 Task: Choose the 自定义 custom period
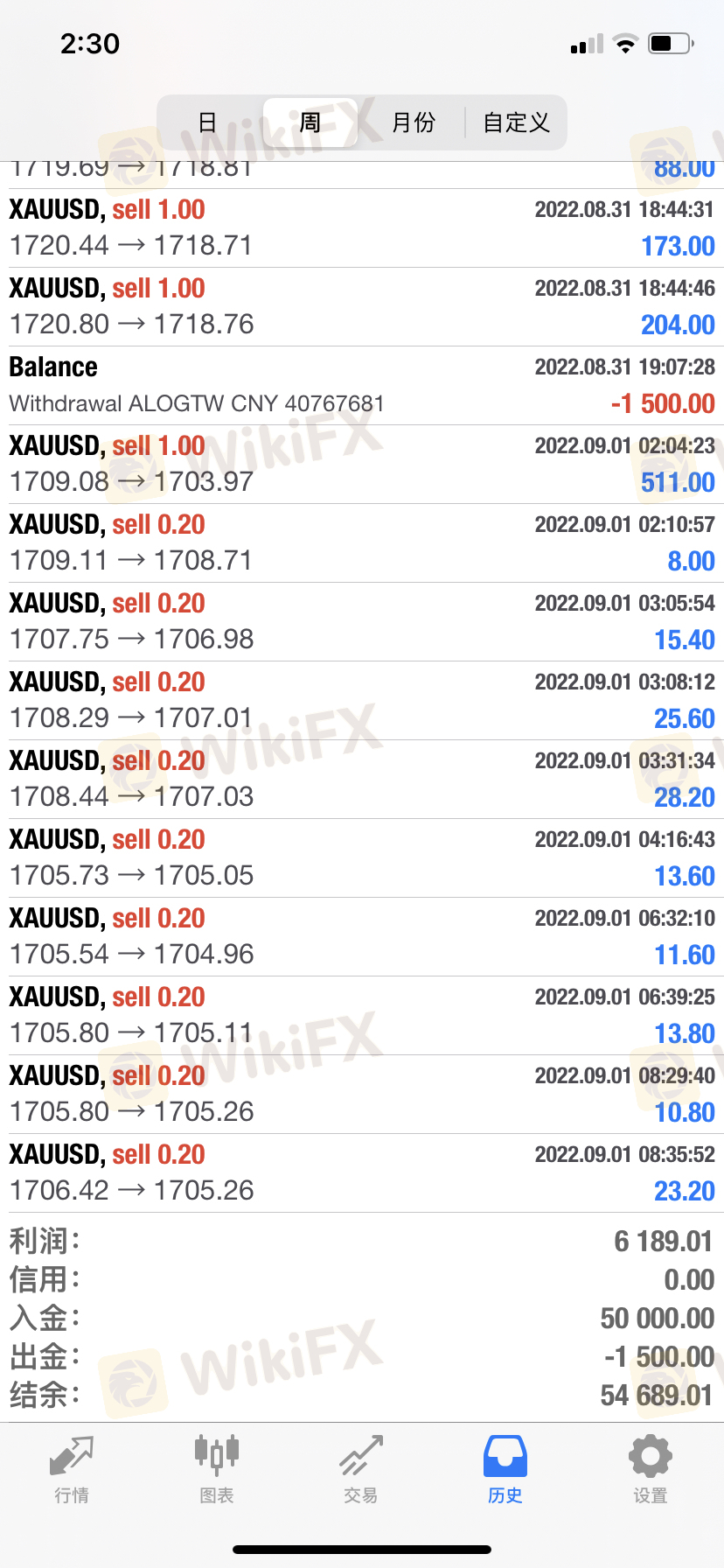tap(516, 122)
